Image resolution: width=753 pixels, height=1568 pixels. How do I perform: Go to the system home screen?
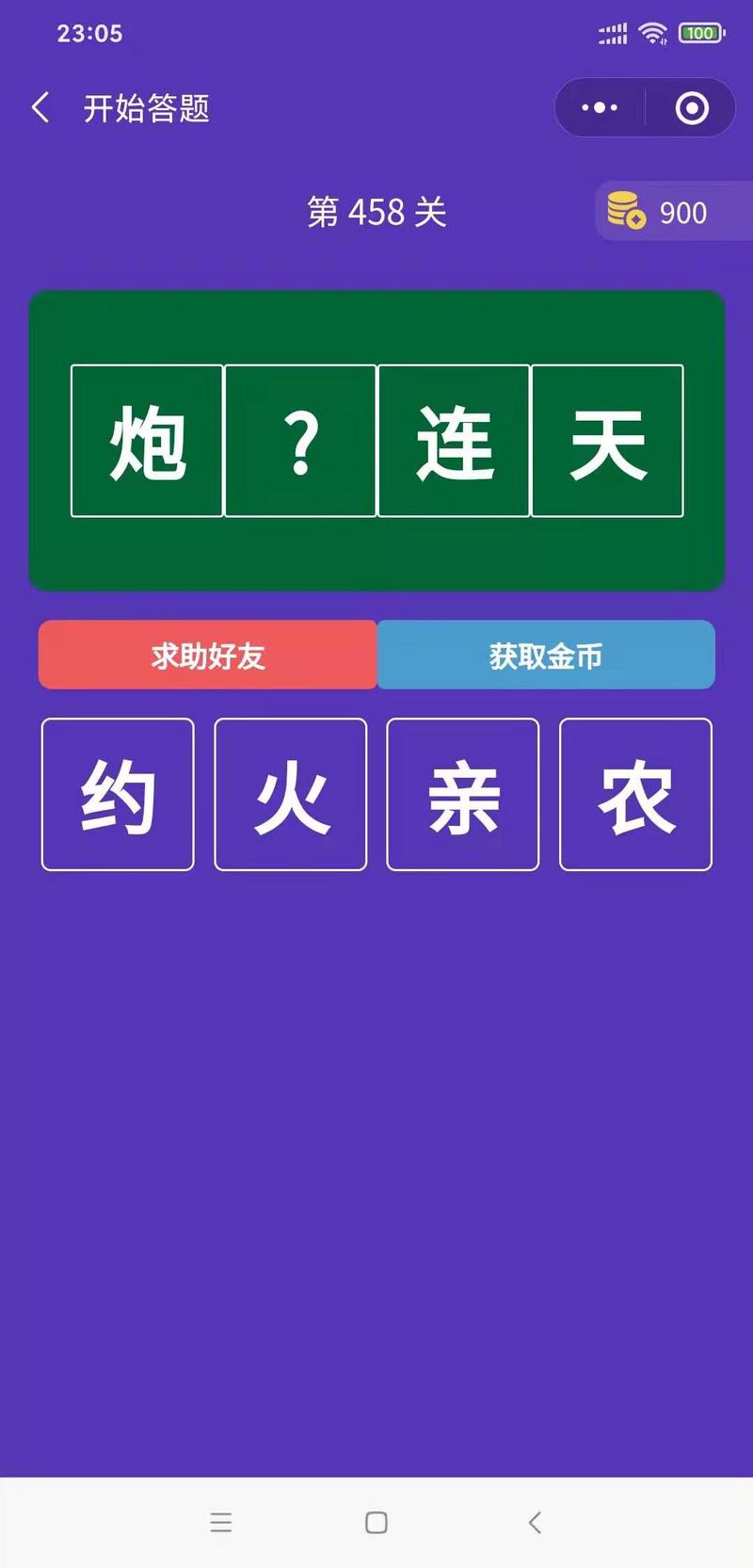(x=376, y=1522)
